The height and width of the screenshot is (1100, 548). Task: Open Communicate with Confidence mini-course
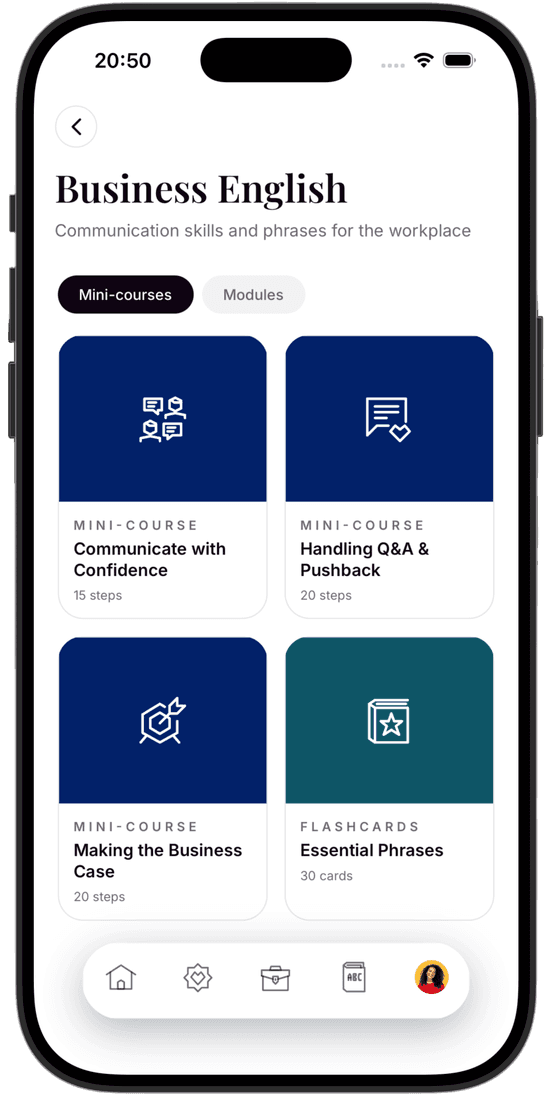click(x=163, y=477)
